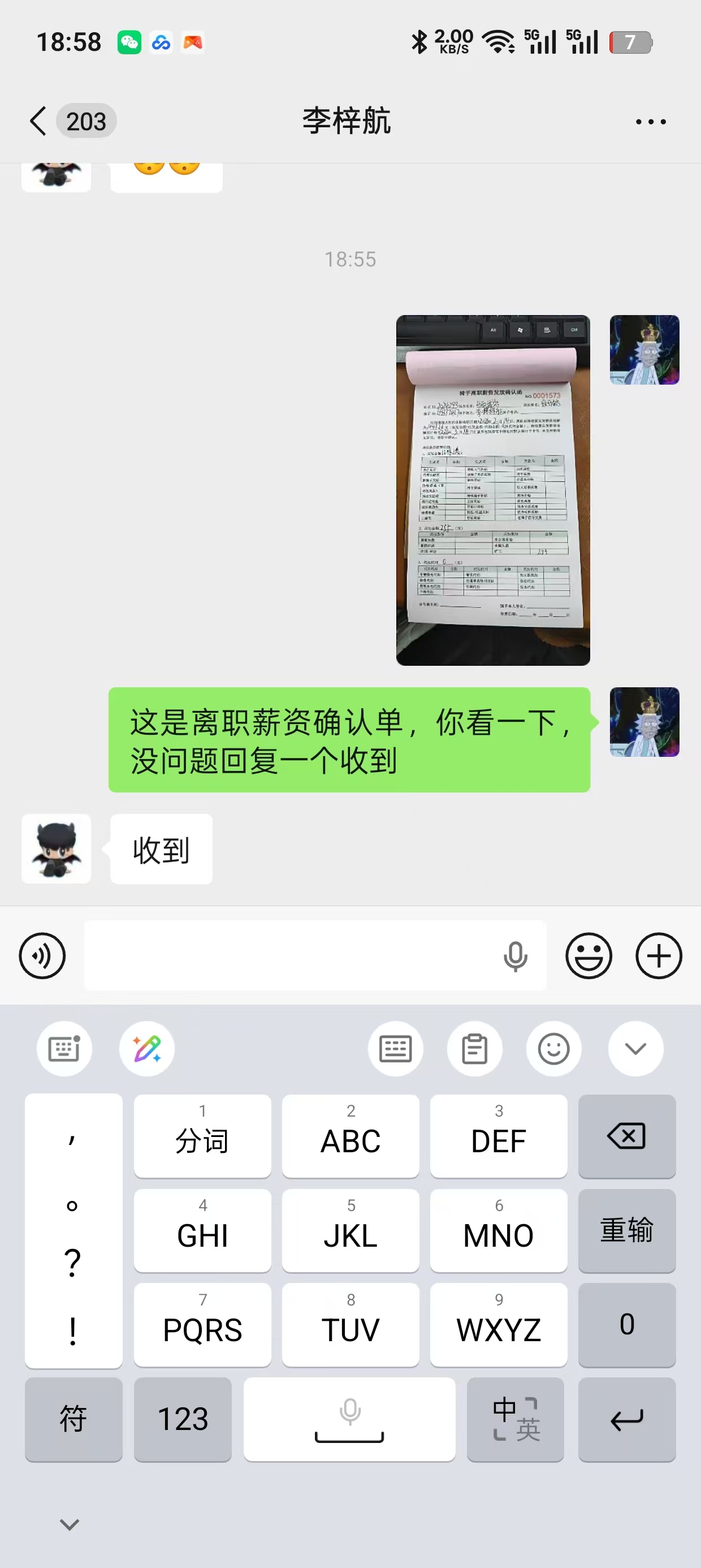Tap the backspace key
The image size is (701, 1568).
(x=627, y=1136)
